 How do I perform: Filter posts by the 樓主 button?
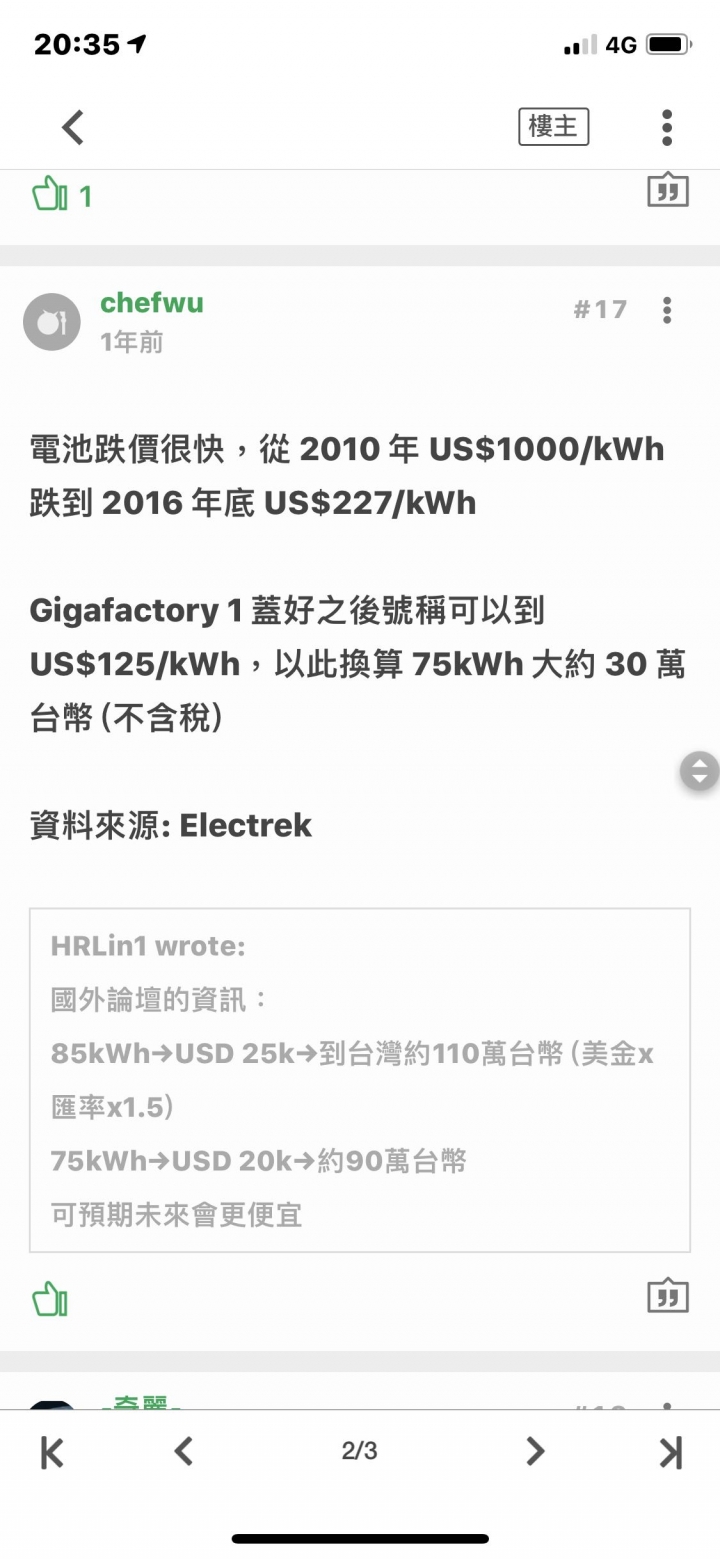tap(553, 126)
